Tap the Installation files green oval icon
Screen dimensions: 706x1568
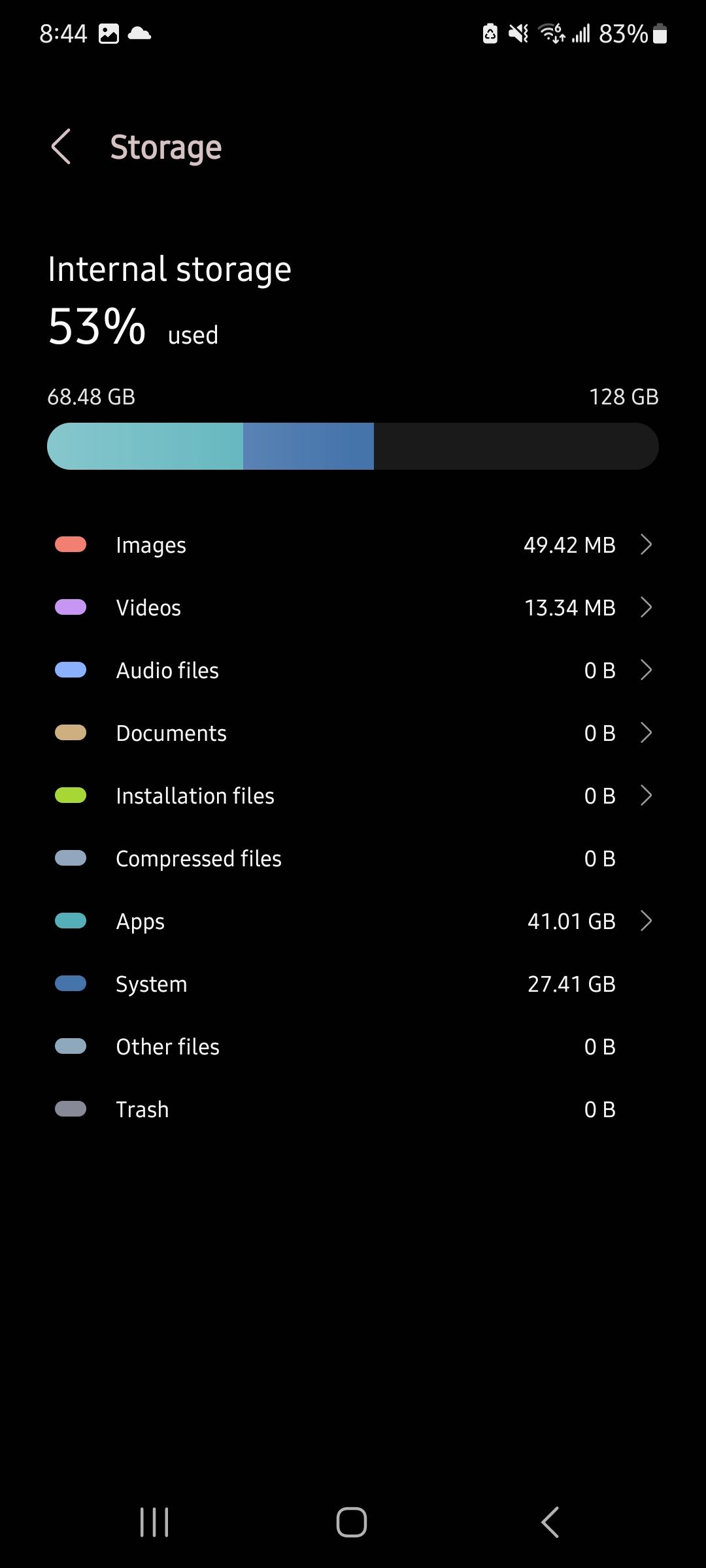coord(70,795)
